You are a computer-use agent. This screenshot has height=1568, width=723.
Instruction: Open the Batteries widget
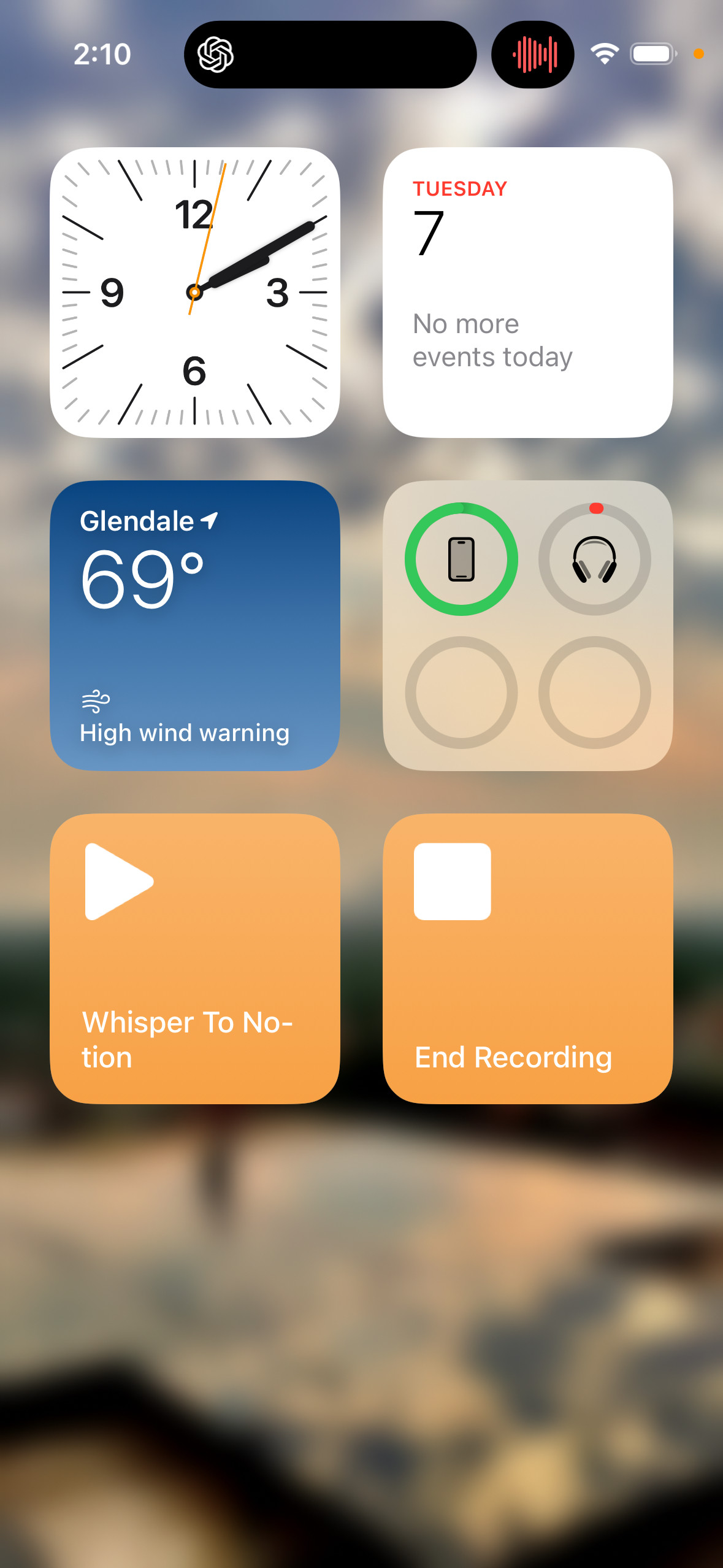[x=527, y=625]
